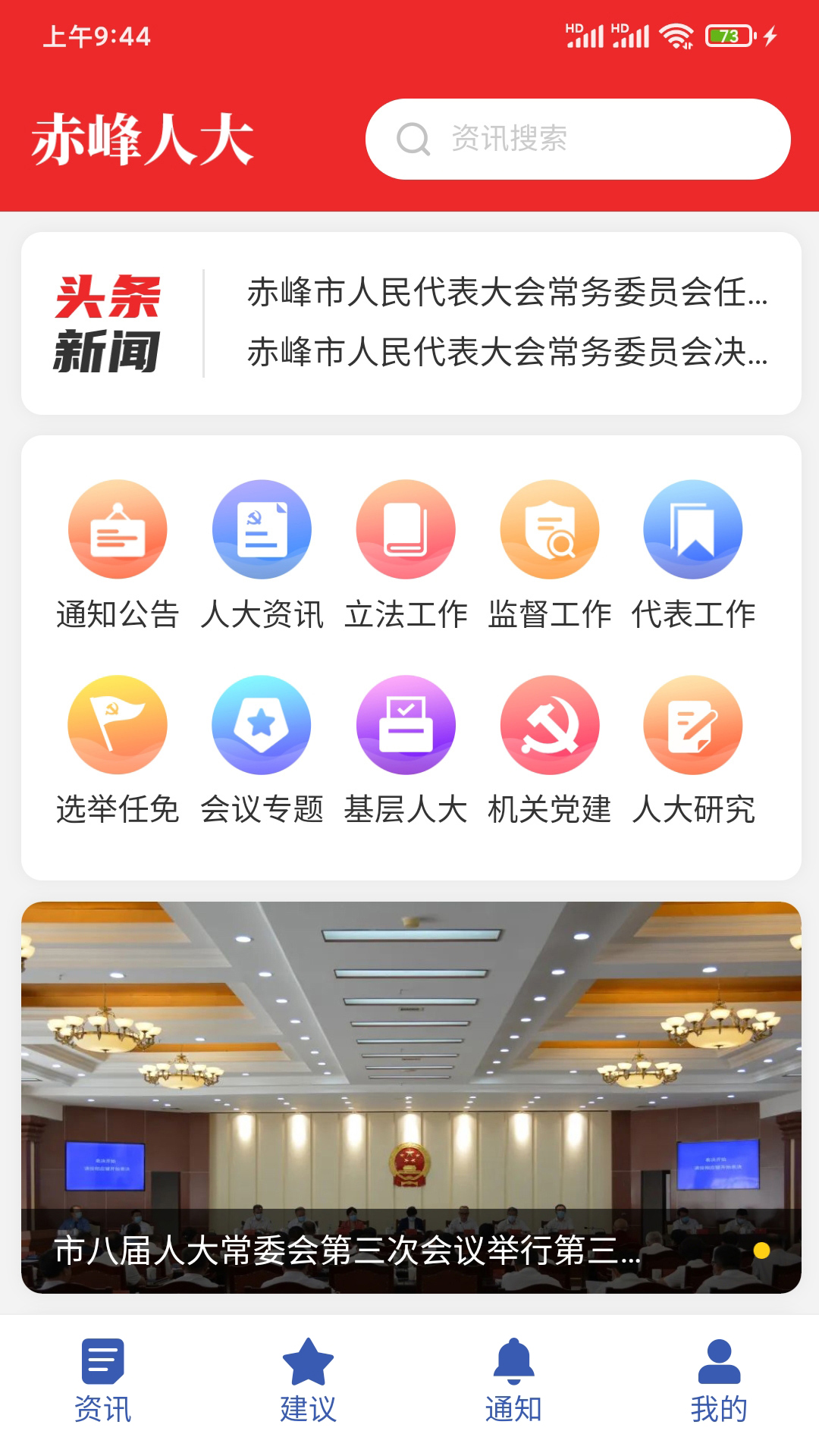
Task: Switch to the 建议 tab
Action: (x=308, y=1381)
